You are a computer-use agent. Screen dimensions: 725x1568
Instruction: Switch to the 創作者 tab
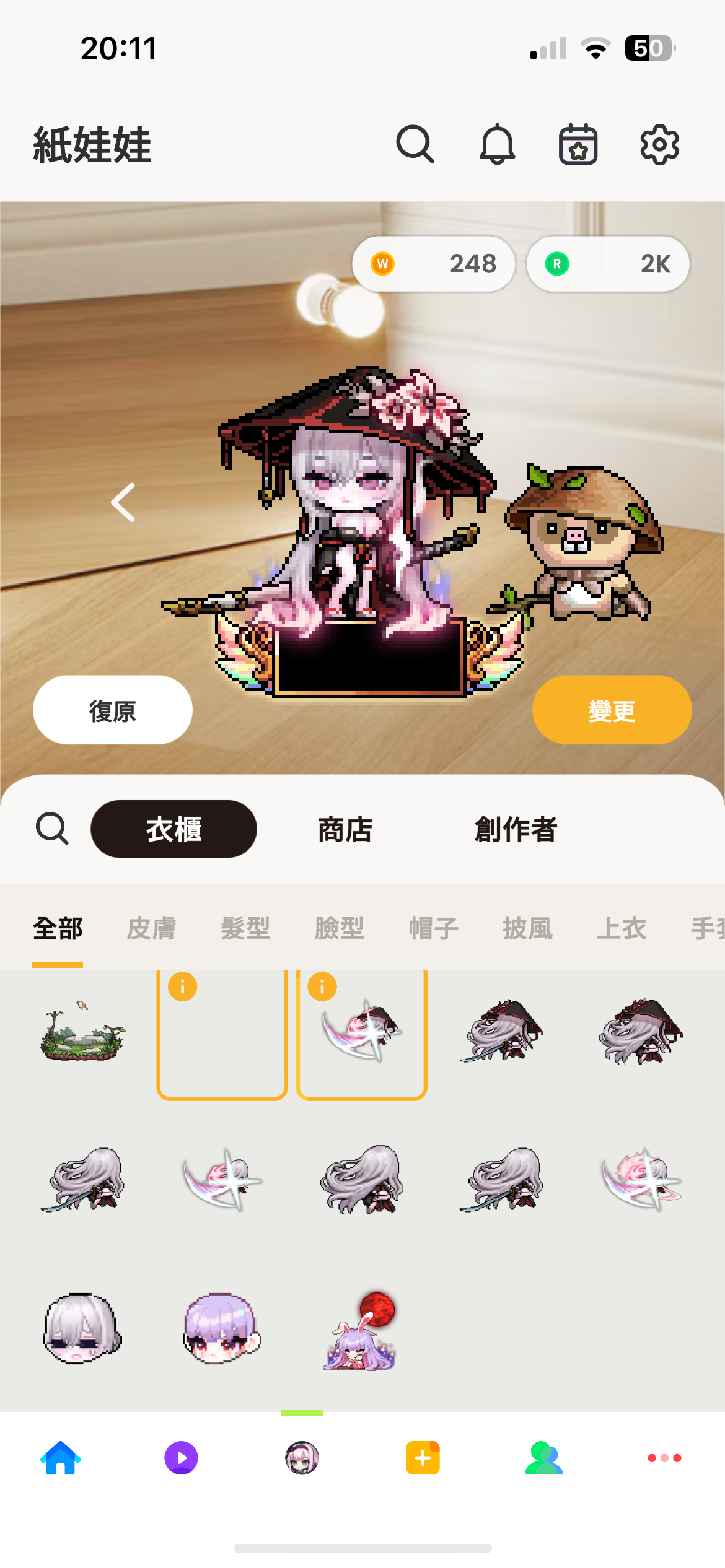(x=516, y=829)
